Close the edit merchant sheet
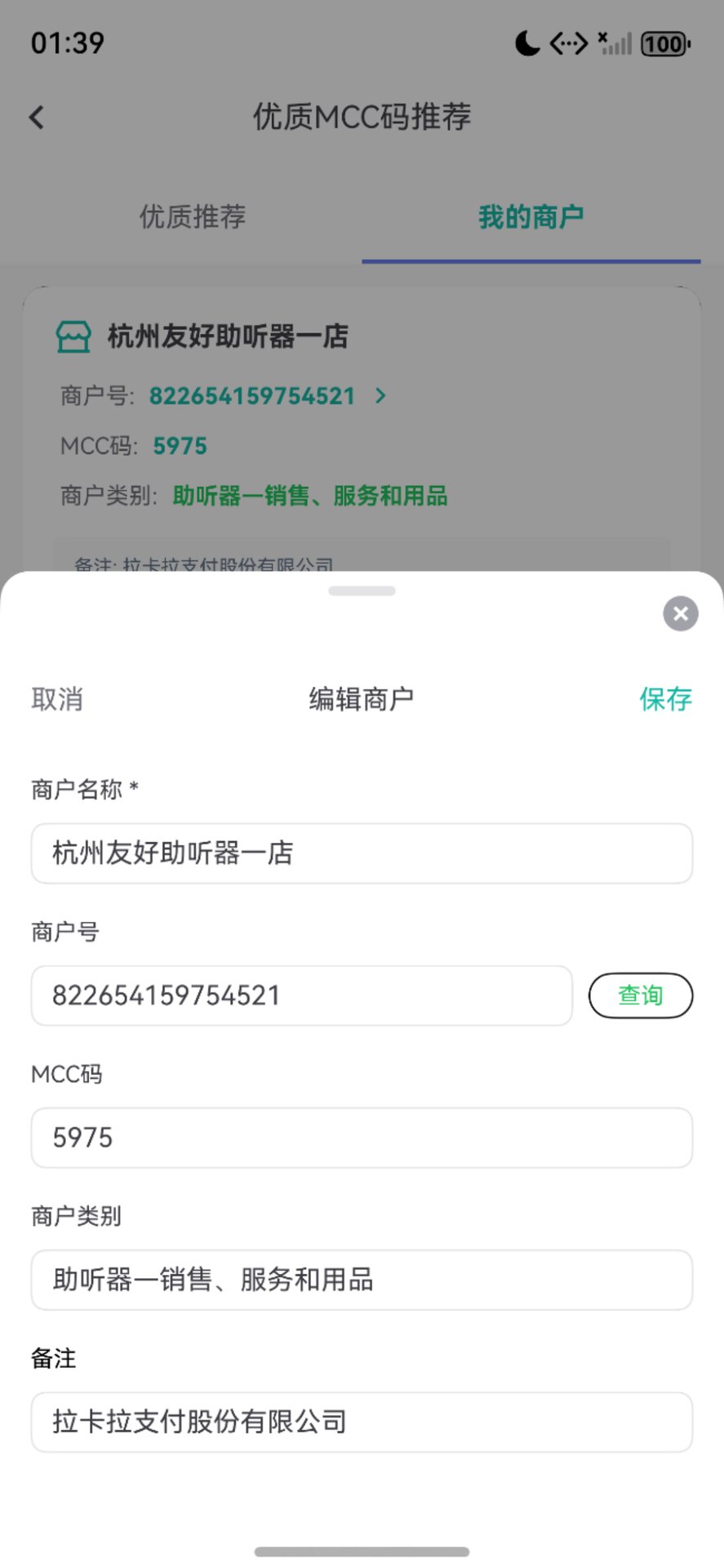The image size is (724, 1568). click(680, 613)
